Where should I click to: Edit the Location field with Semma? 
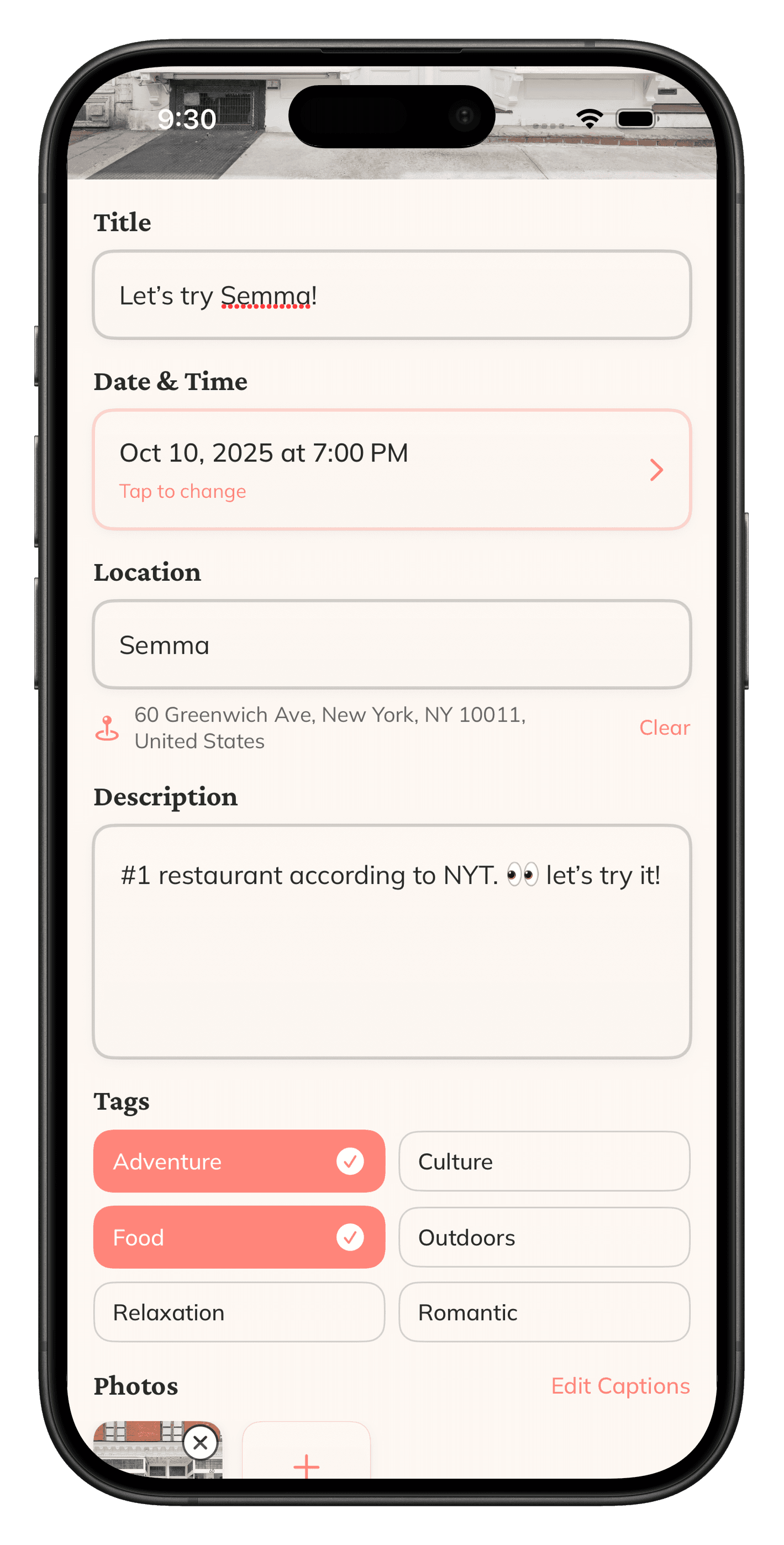coord(391,645)
